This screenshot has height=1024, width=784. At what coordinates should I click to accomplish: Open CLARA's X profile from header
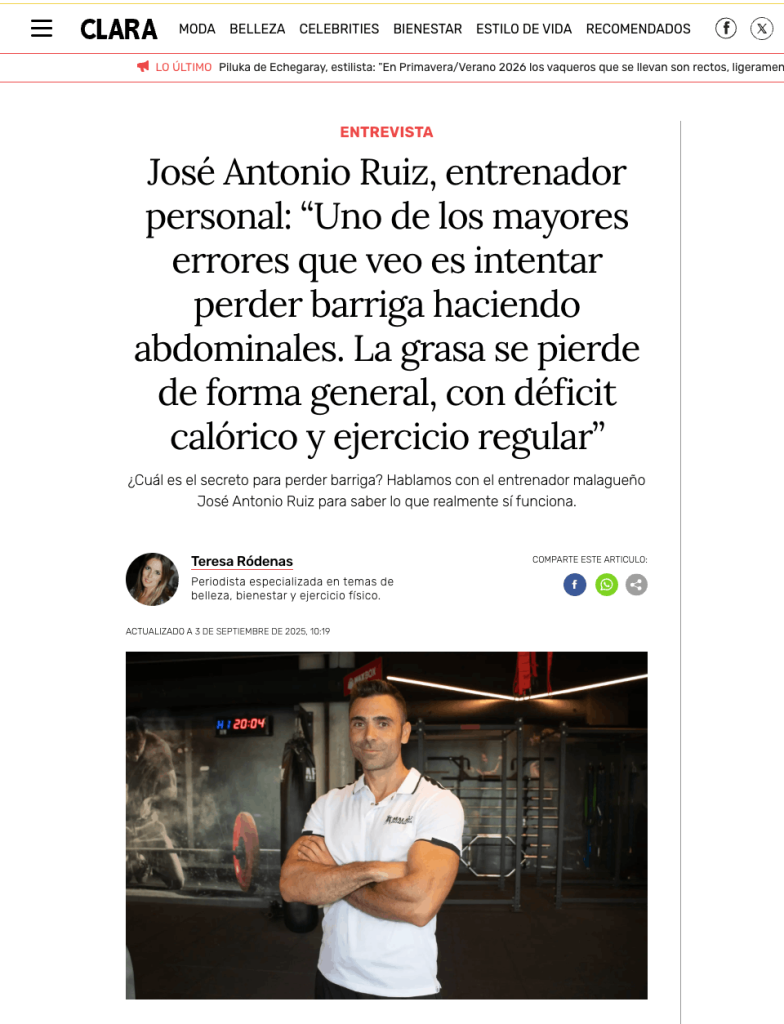pos(762,28)
